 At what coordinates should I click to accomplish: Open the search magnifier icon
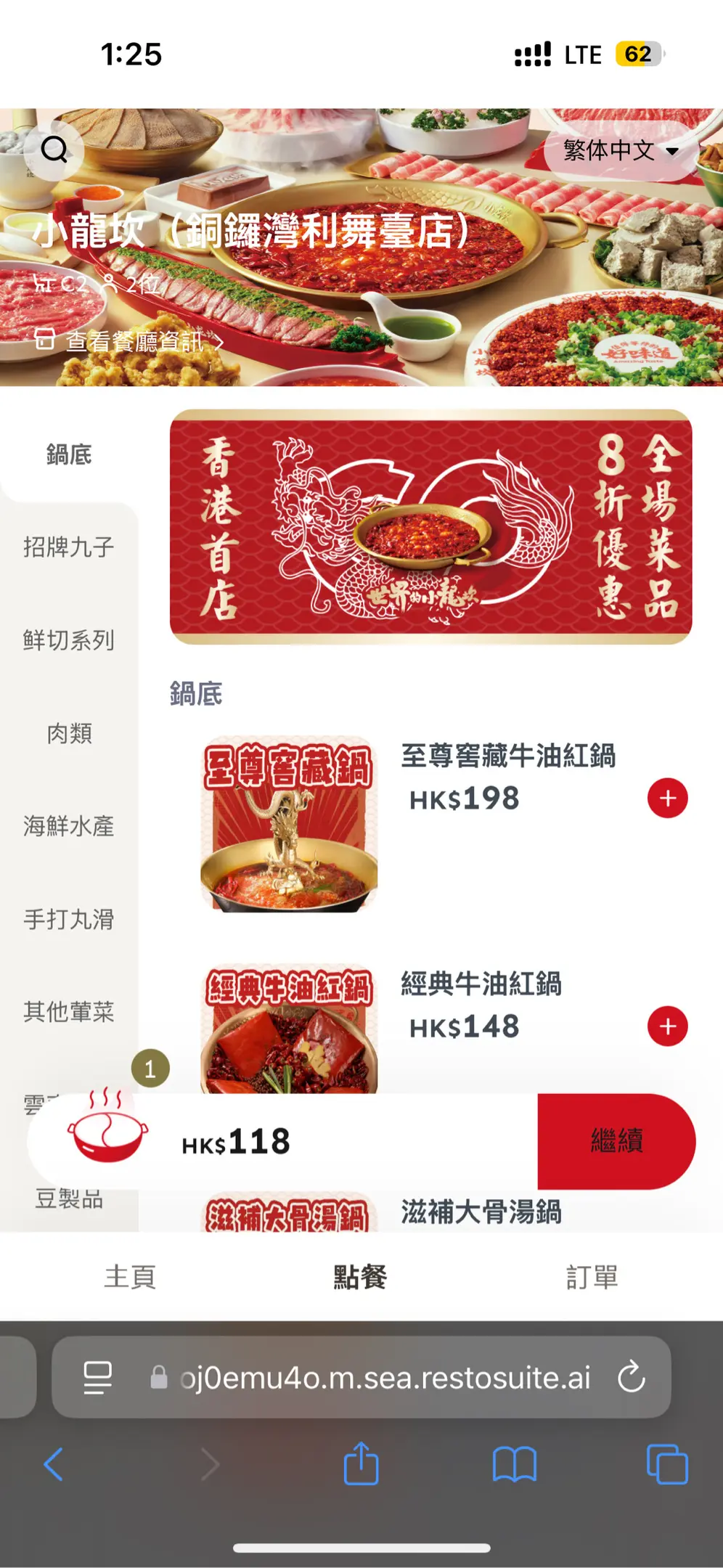(x=54, y=150)
